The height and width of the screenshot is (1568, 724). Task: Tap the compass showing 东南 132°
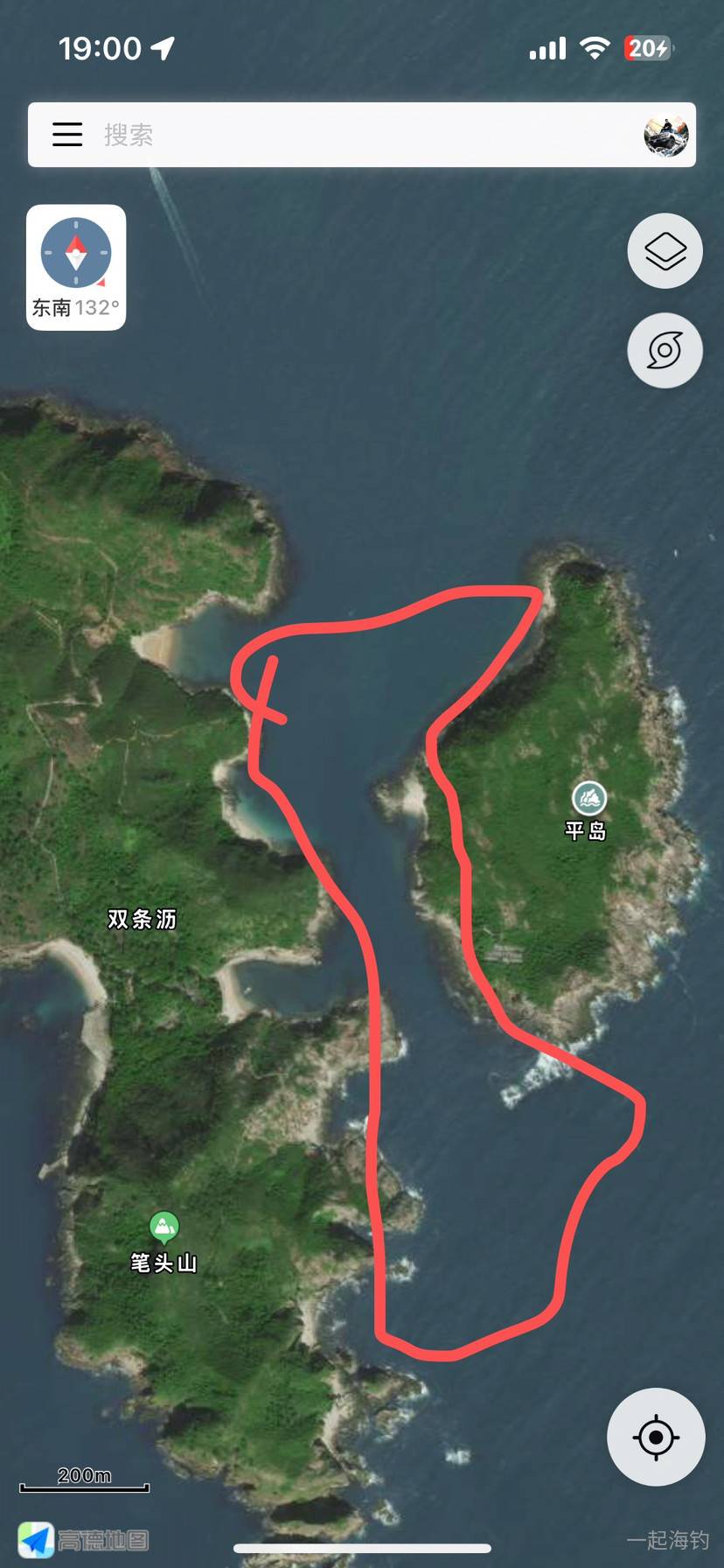pos(76,267)
